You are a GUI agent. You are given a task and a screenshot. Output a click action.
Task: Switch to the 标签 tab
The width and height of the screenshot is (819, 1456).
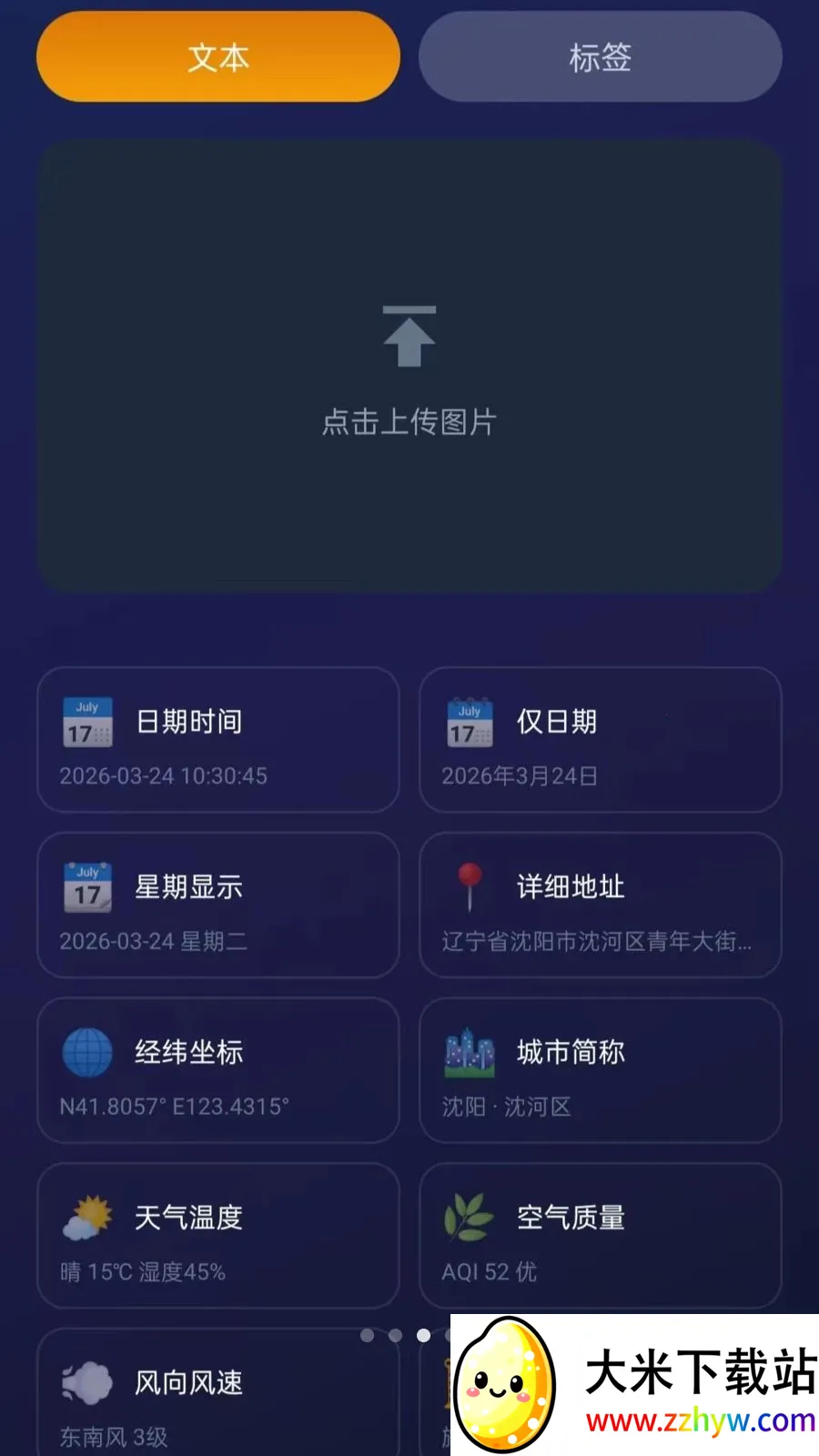600,56
